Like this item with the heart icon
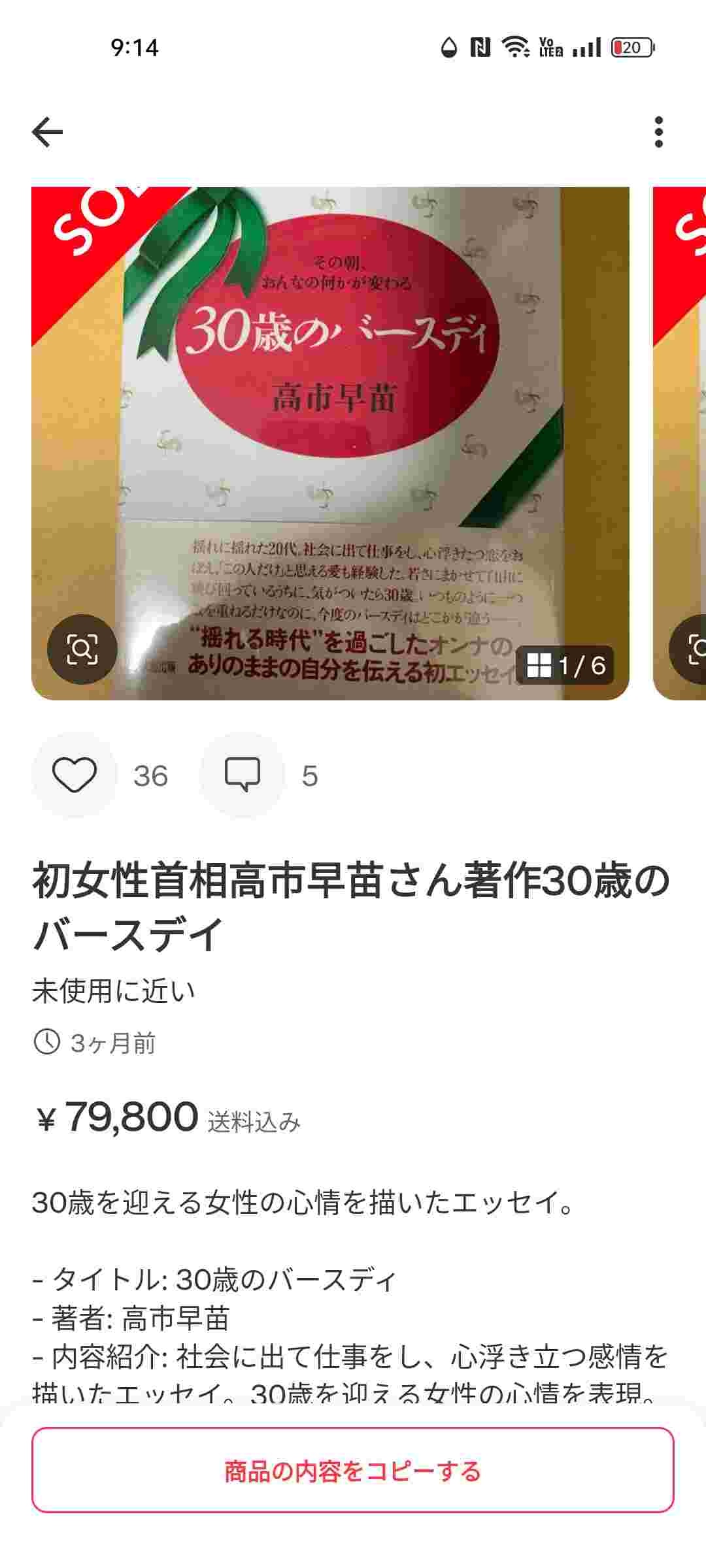Image resolution: width=706 pixels, height=1568 pixels. pos(75,775)
